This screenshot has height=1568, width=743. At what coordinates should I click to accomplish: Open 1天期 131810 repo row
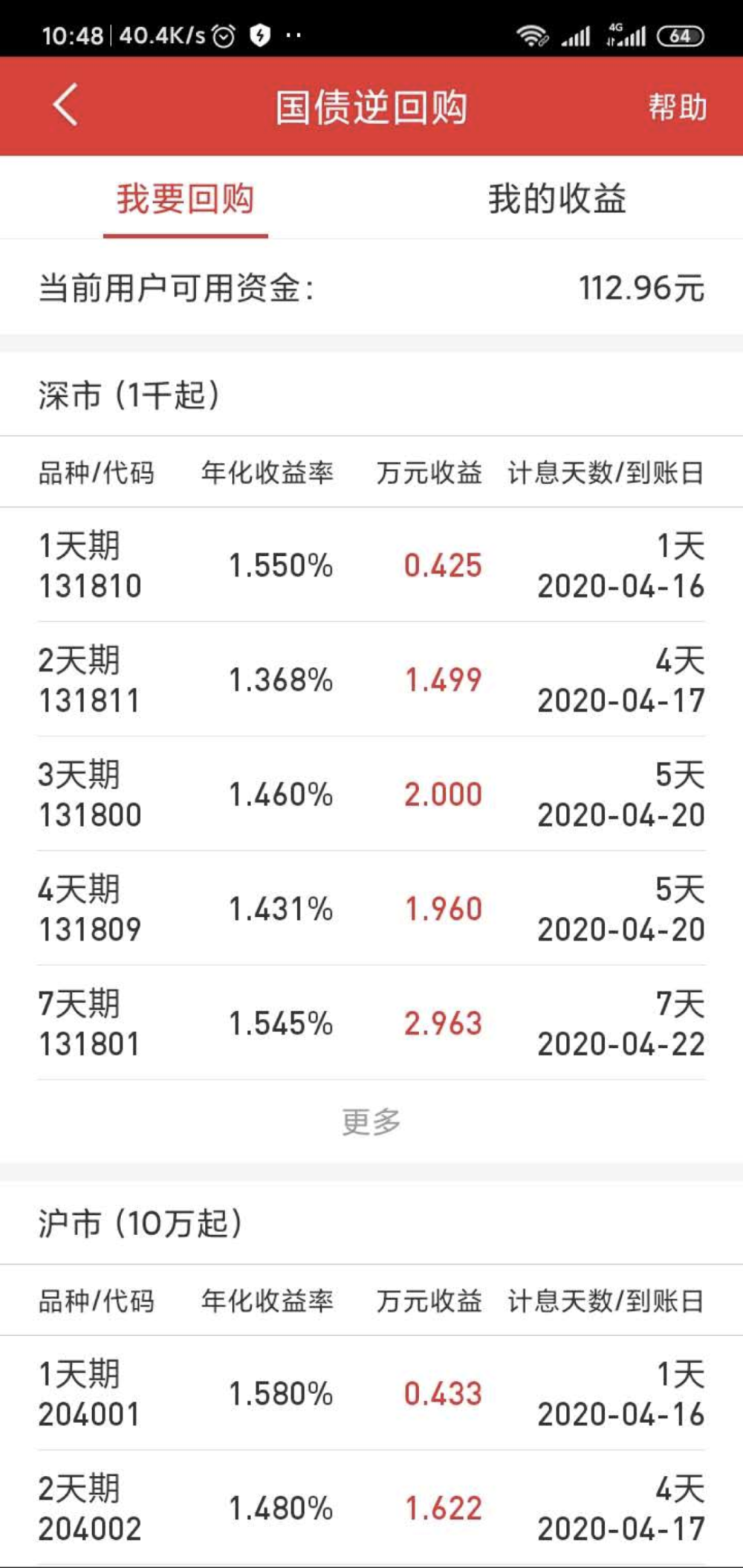click(x=371, y=565)
